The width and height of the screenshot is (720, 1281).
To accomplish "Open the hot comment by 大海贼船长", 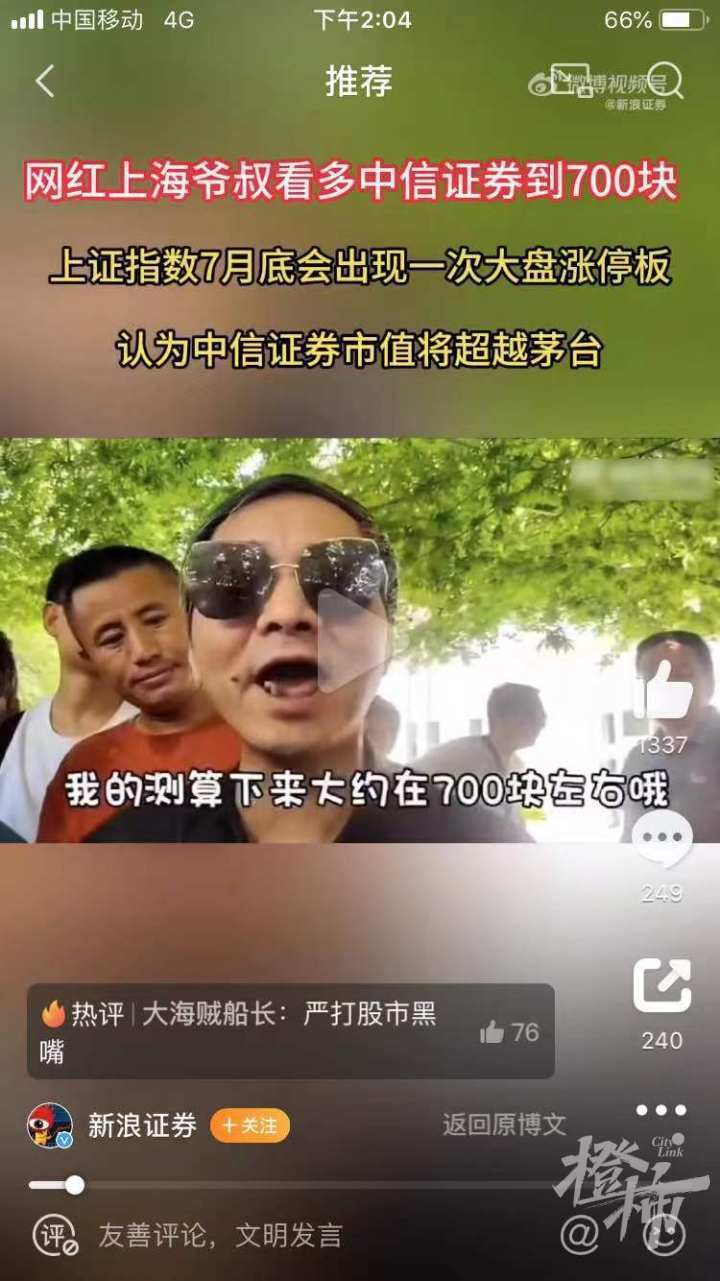I will 290,1031.
